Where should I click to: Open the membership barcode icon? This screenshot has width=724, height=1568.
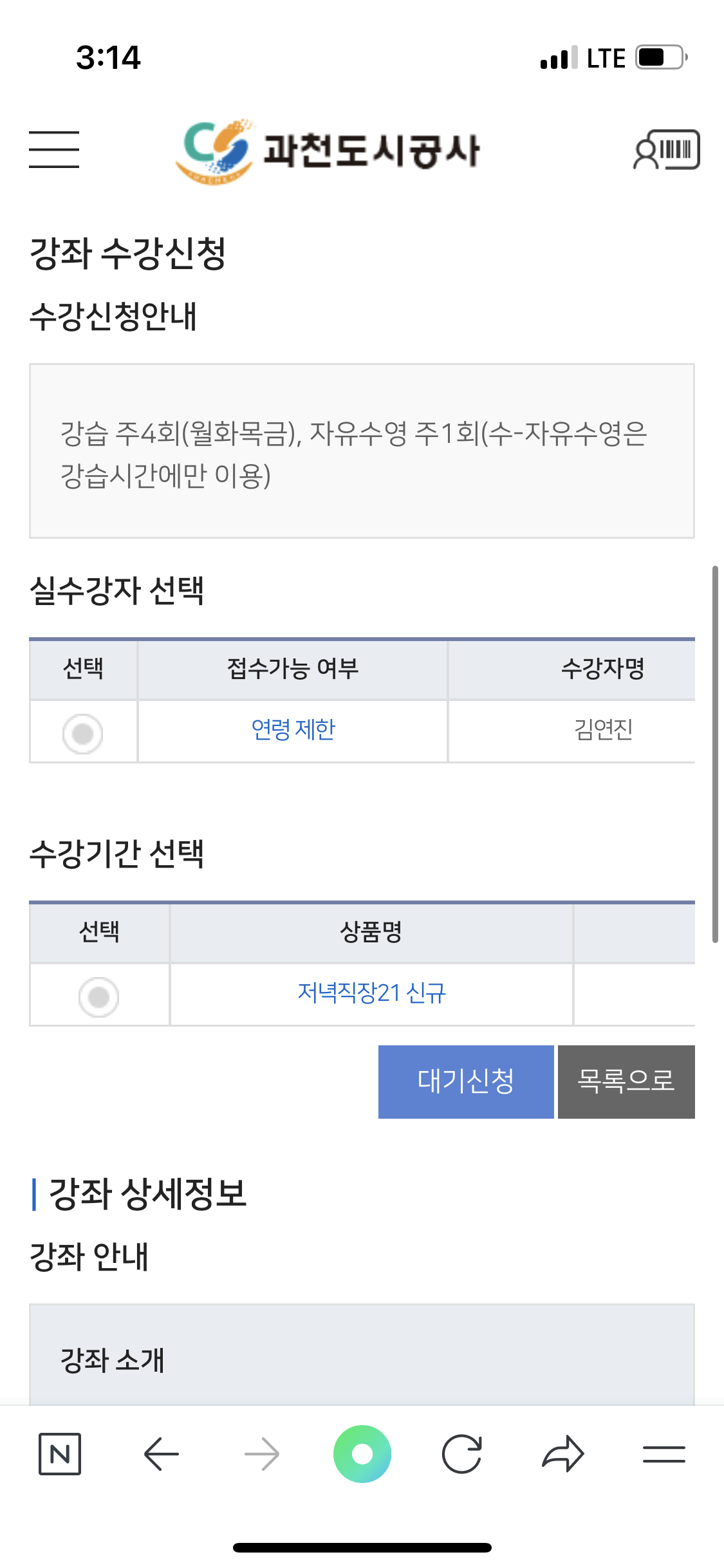coord(666,149)
